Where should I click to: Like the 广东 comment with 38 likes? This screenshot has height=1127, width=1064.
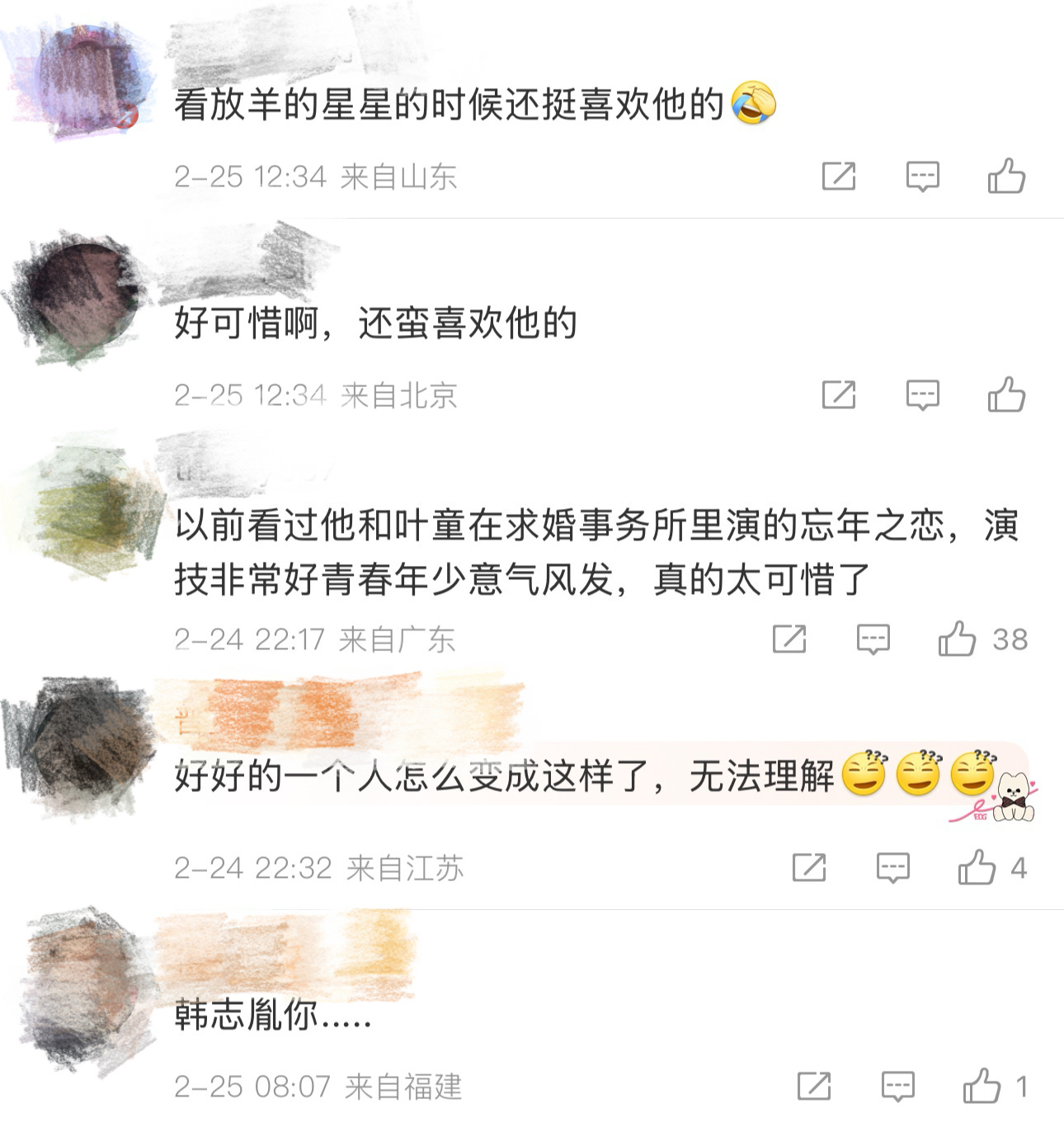click(x=957, y=639)
